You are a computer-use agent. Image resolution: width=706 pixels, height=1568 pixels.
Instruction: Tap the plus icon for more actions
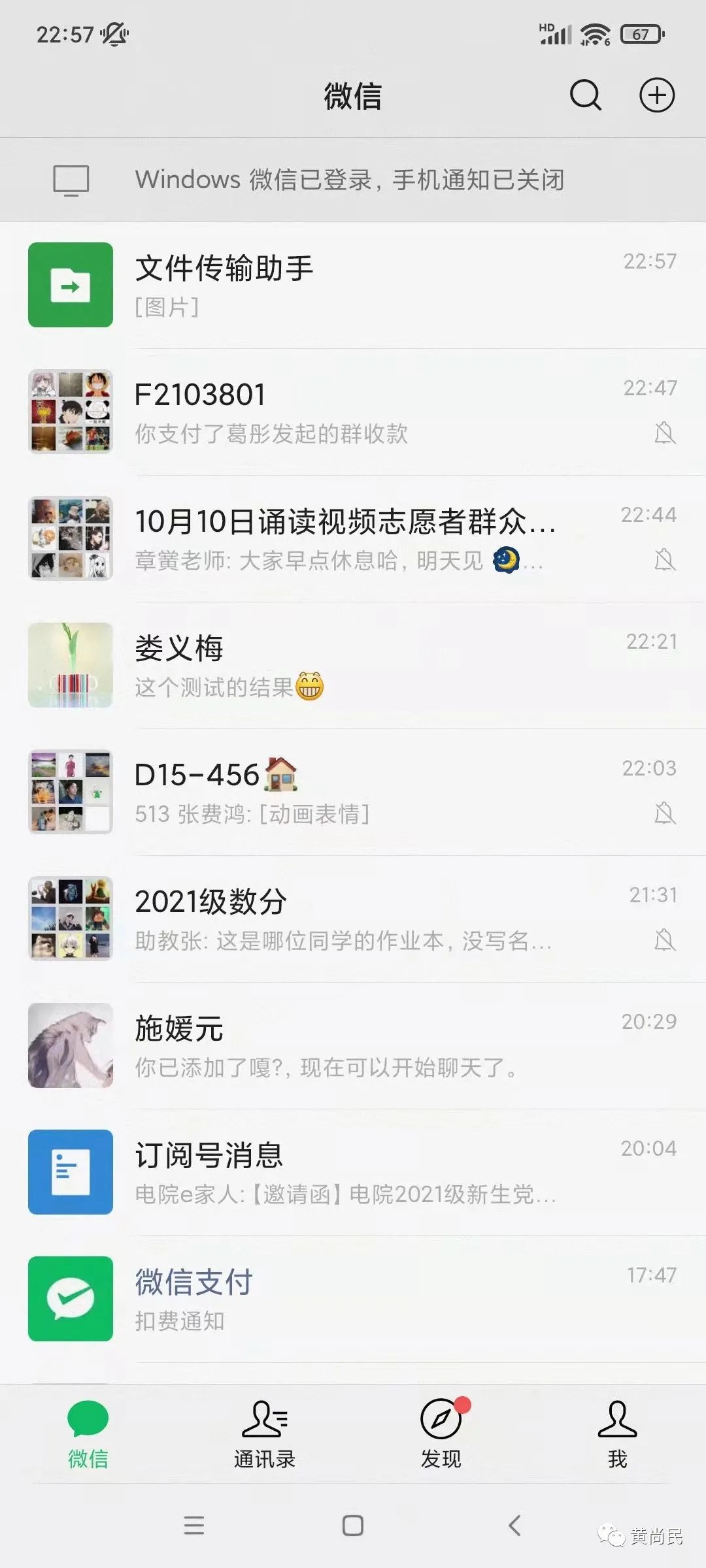656,95
